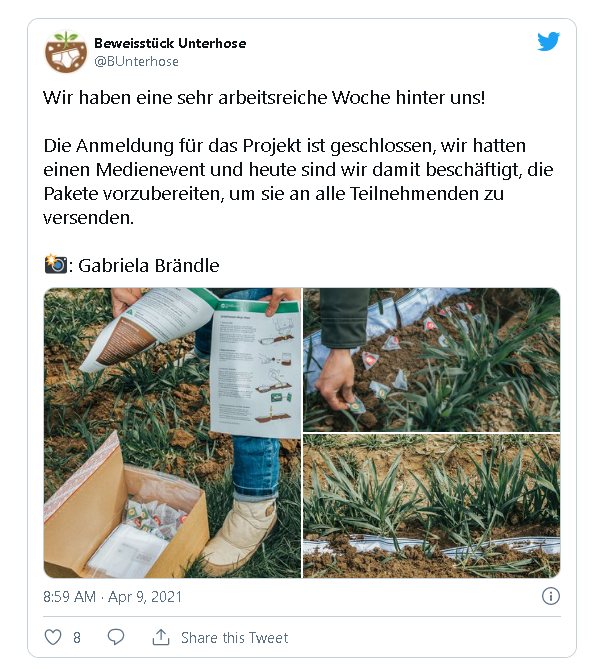Tap Share this Tweet
This screenshot has width=601, height=669.
[221, 638]
